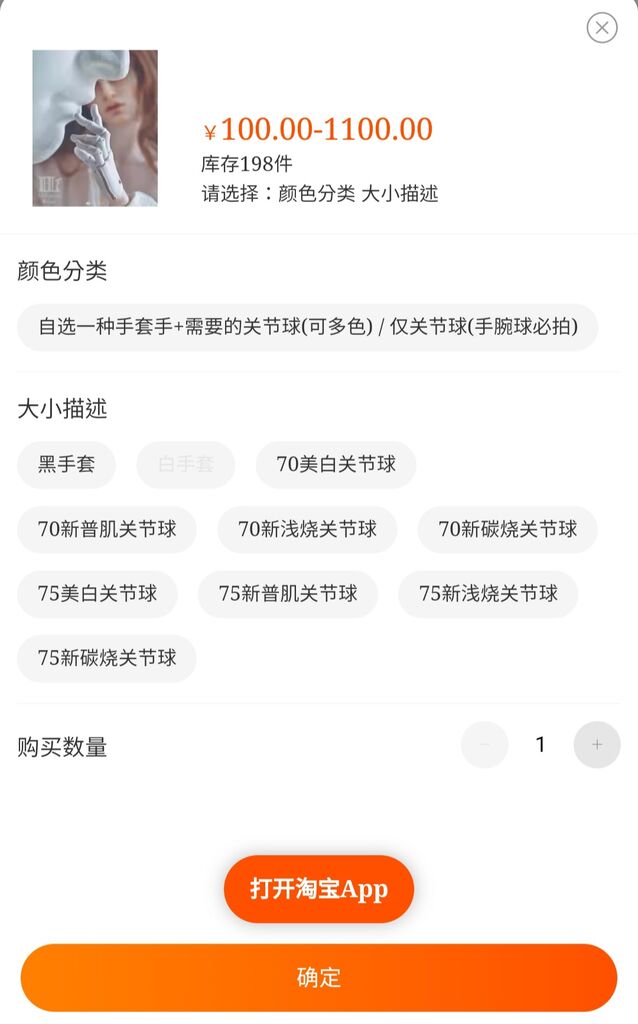The width and height of the screenshot is (638, 1024).
Task: Choose the 75新浅烧关节球 option
Action: pos(488,594)
